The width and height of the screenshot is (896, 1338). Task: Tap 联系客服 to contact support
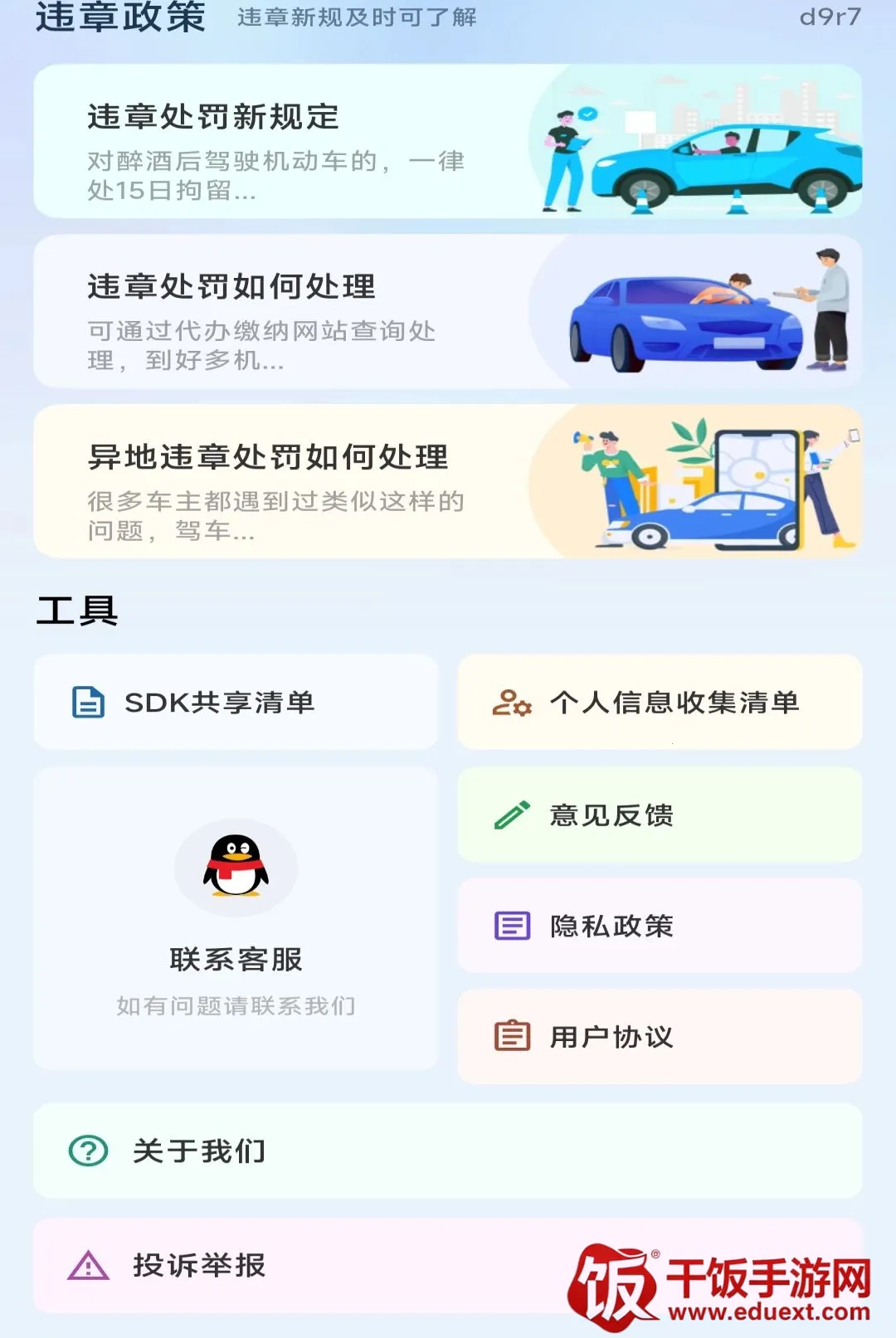pyautogui.click(x=236, y=918)
